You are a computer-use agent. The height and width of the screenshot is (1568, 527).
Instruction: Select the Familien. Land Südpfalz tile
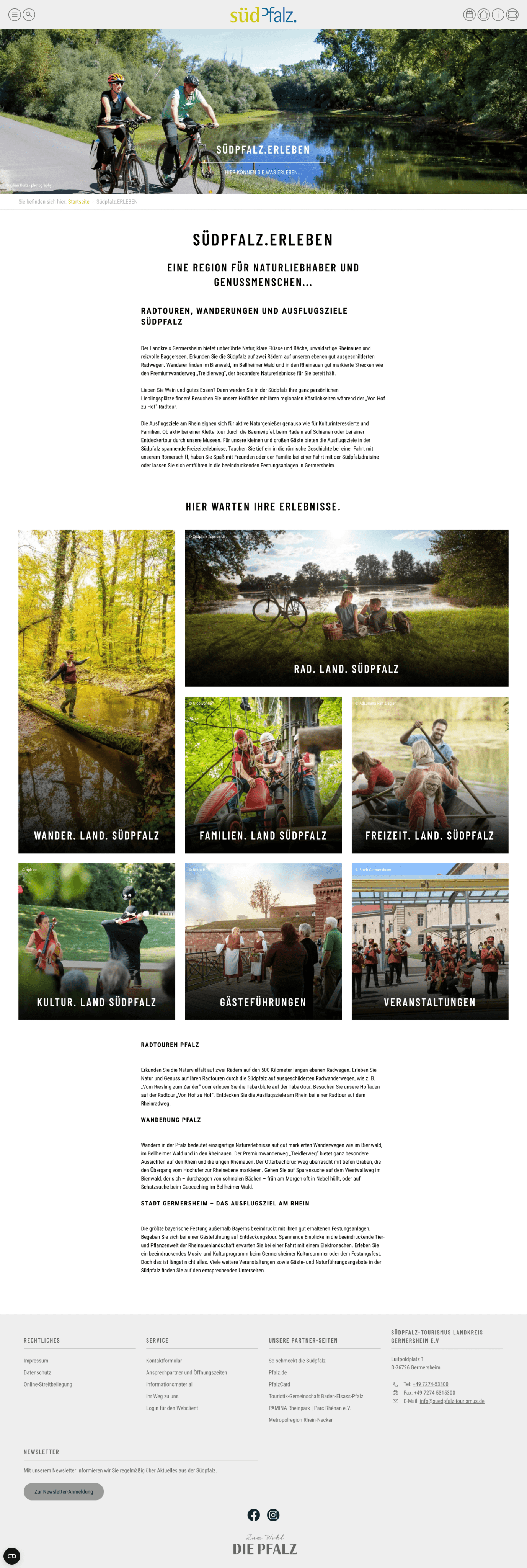tap(263, 774)
